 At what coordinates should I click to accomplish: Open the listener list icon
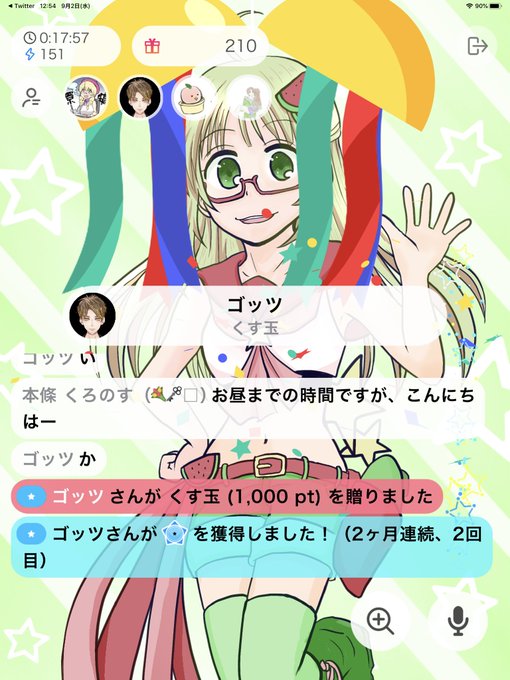pos(32,98)
